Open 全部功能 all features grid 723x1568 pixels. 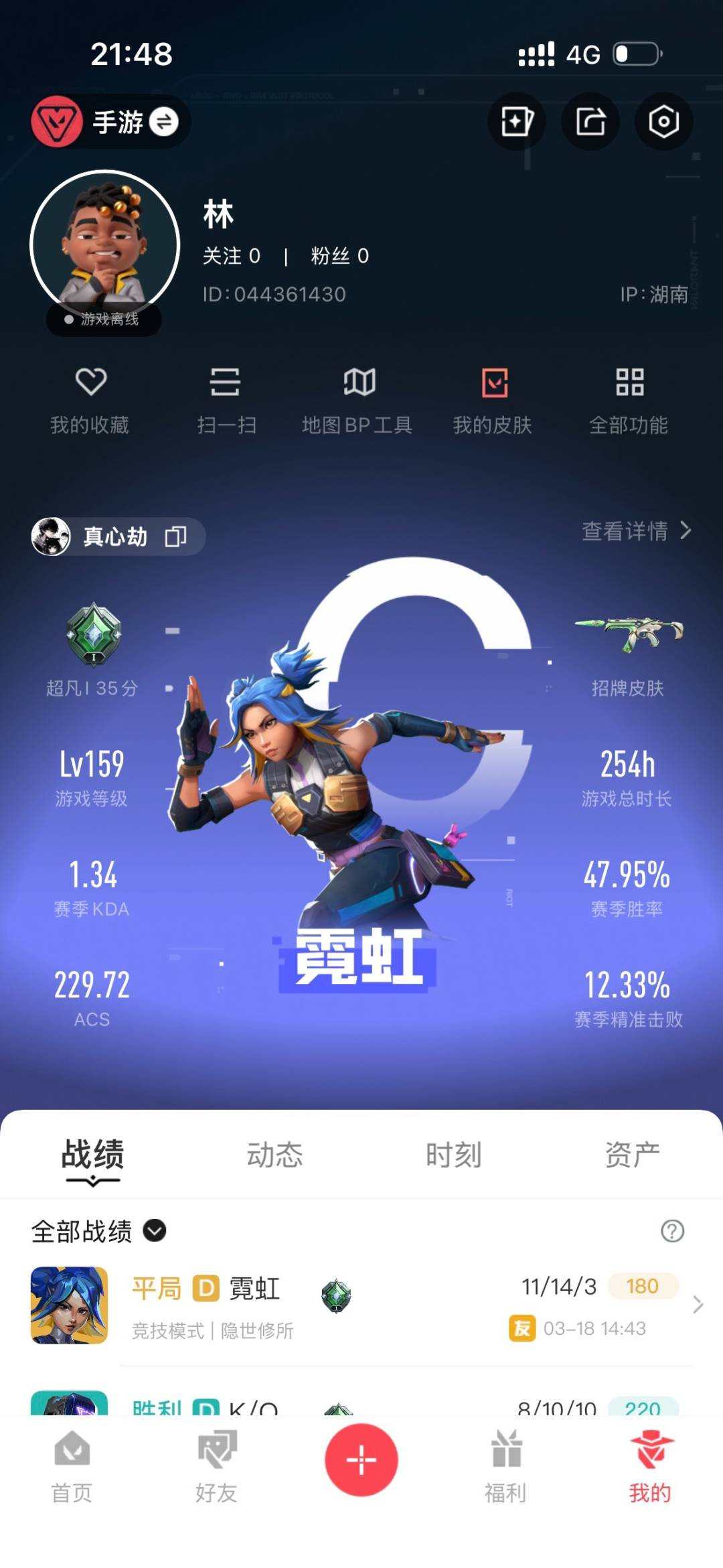(629, 399)
